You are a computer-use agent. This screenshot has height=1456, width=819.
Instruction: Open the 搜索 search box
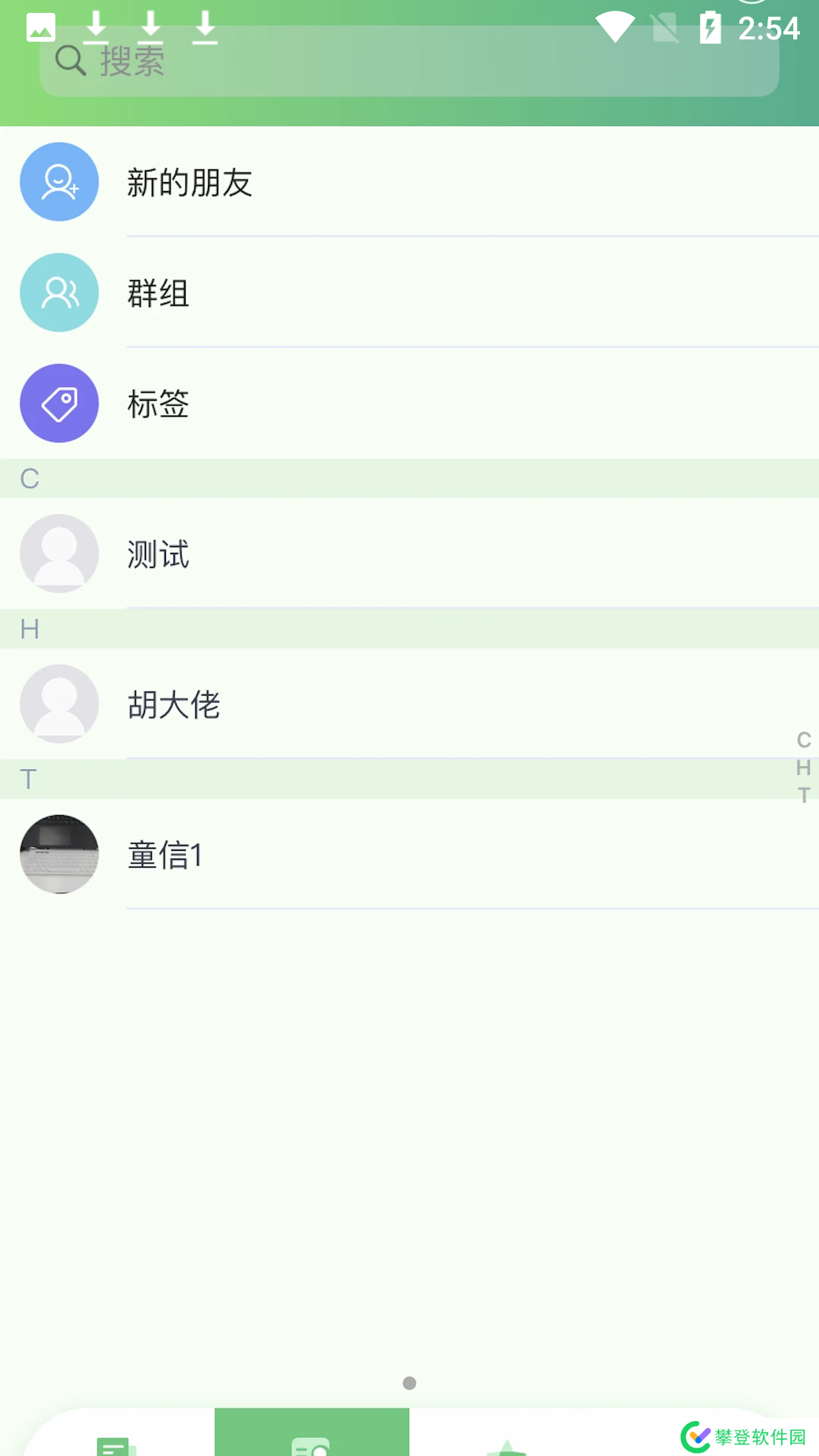[409, 62]
